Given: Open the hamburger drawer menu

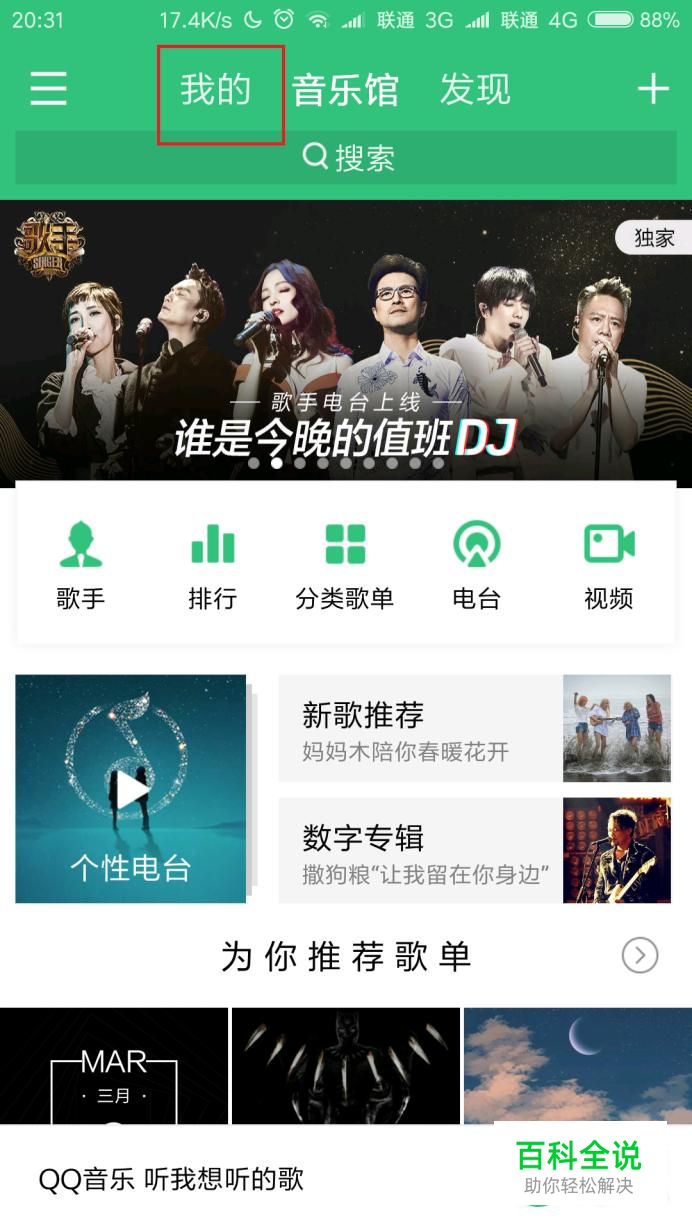Looking at the screenshot, I should (x=48, y=89).
